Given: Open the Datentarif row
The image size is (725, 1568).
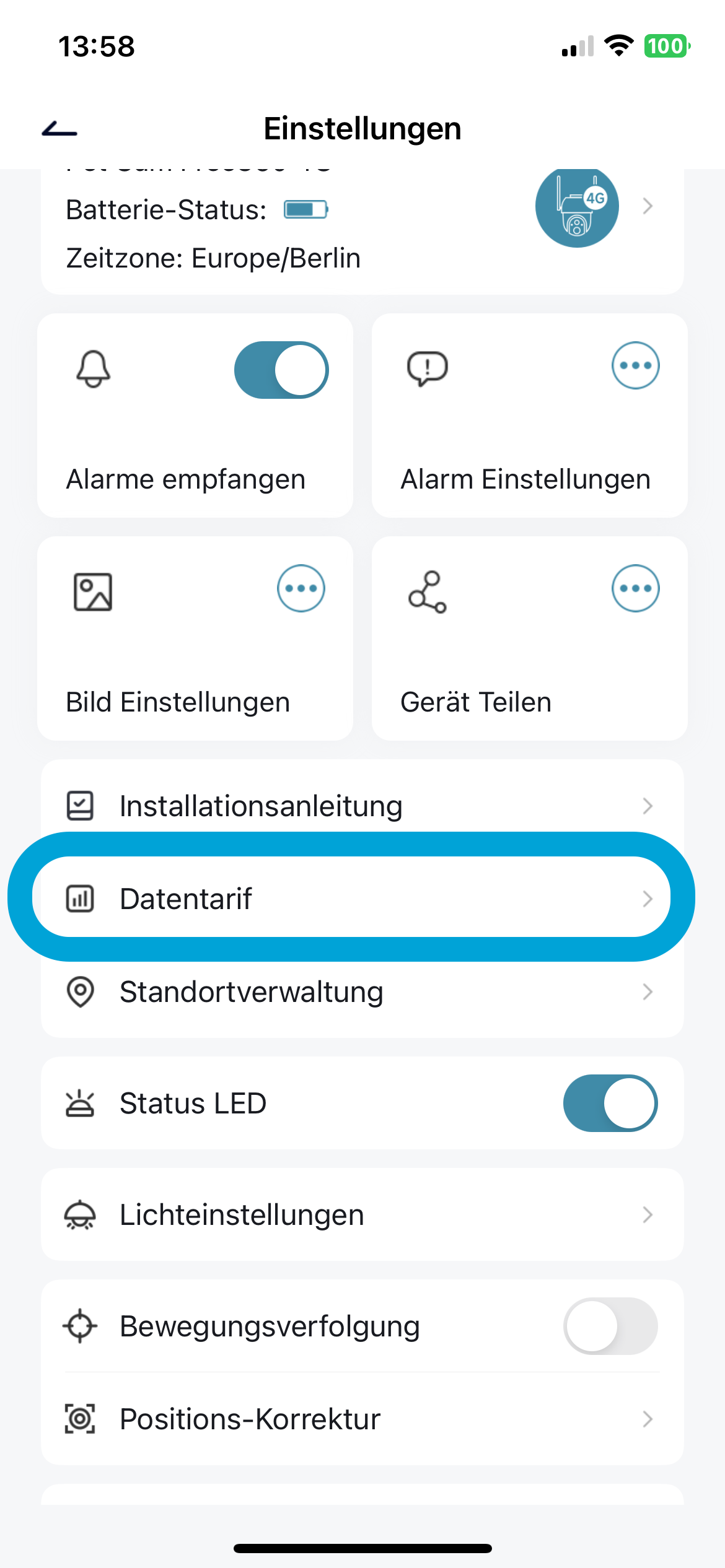Looking at the screenshot, I should click(362, 899).
